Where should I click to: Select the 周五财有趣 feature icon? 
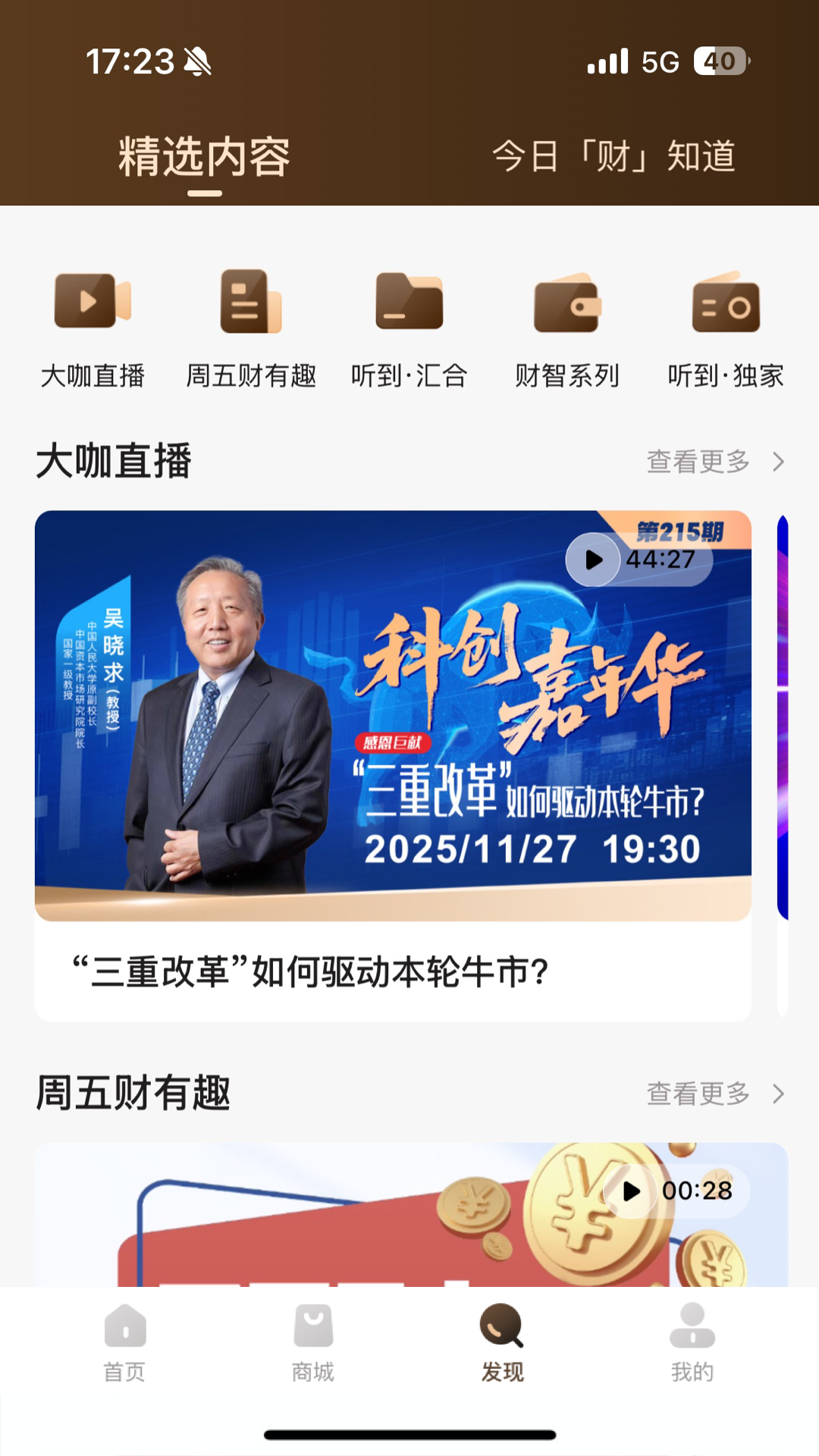(252, 306)
